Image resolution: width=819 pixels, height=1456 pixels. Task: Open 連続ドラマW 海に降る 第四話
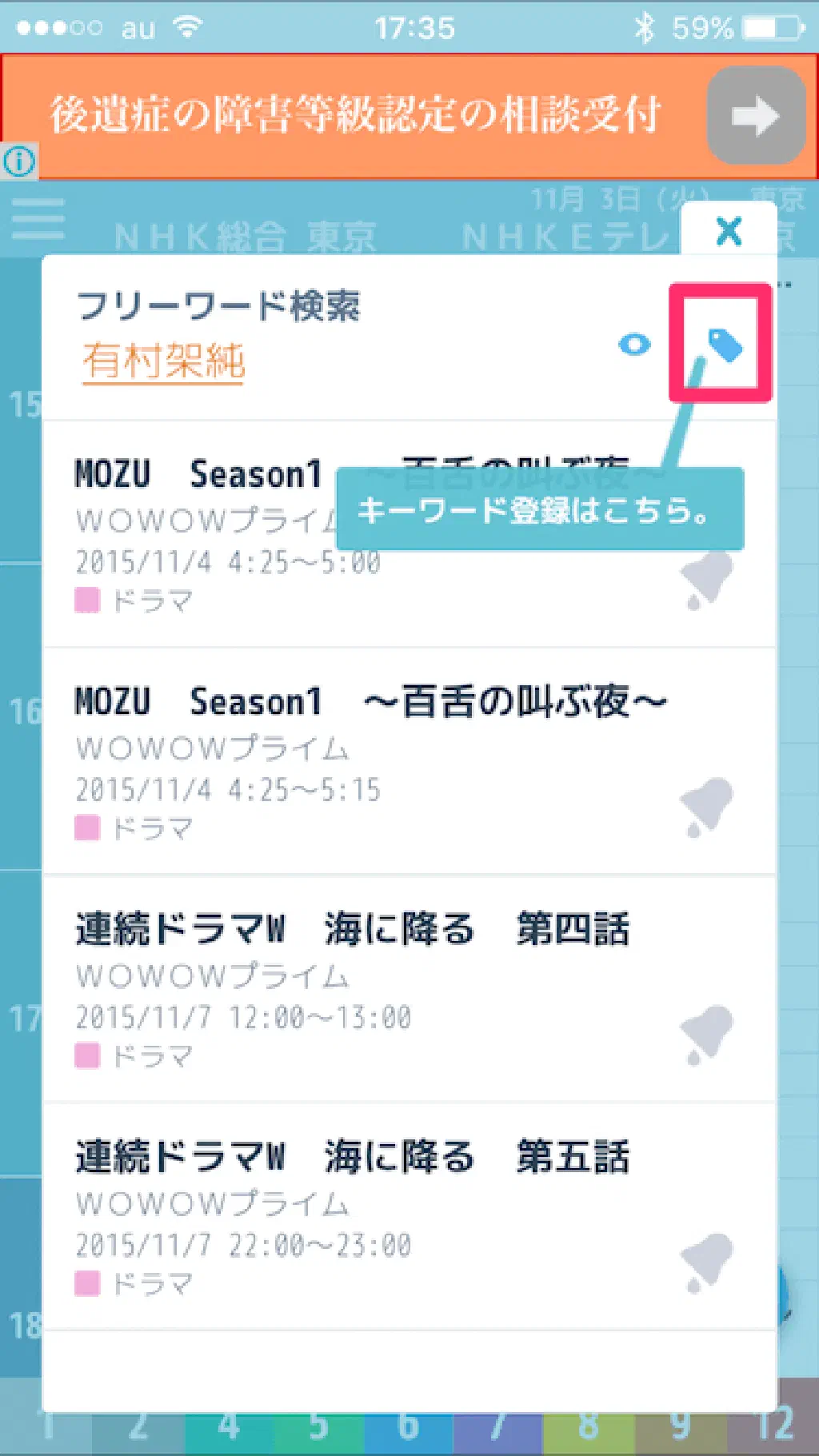[352, 987]
